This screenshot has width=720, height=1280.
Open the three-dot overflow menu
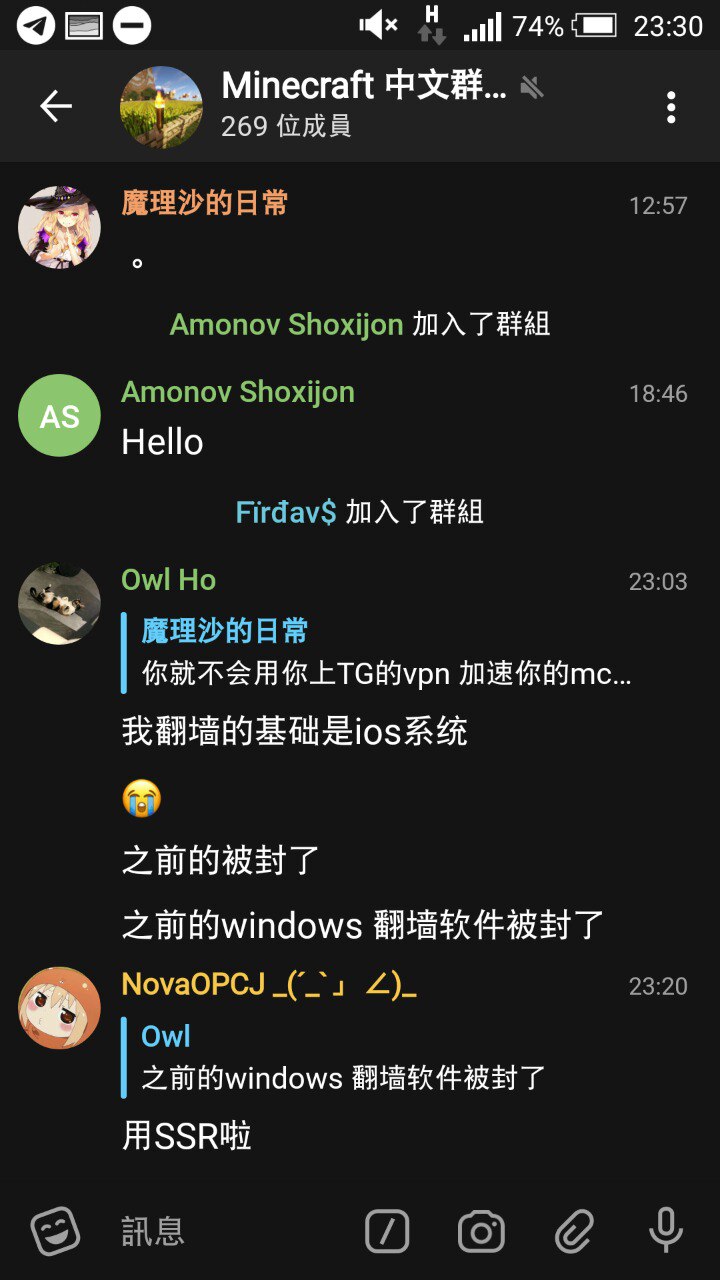pos(671,107)
